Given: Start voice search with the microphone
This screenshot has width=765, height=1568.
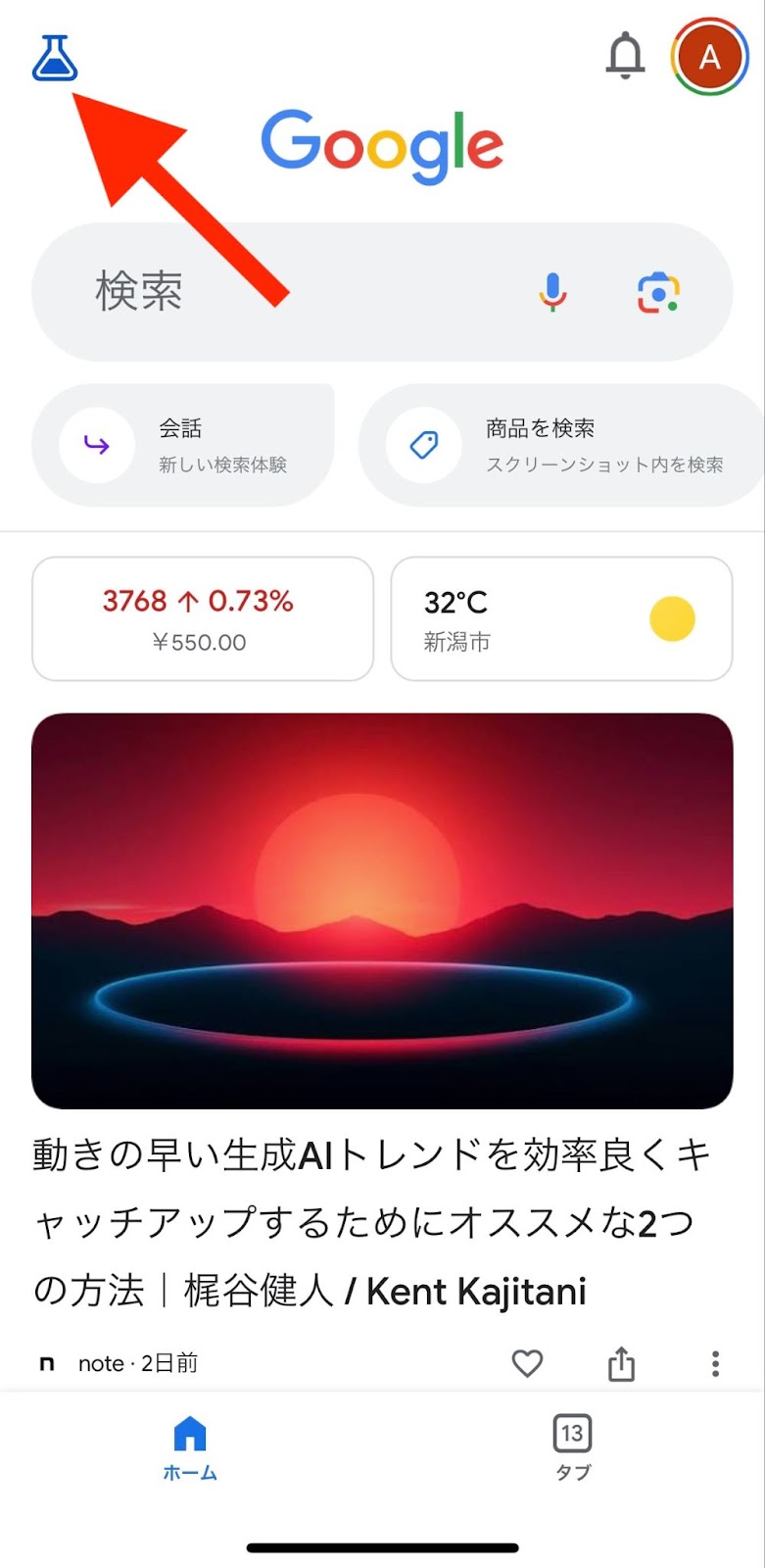Looking at the screenshot, I should click(x=552, y=291).
